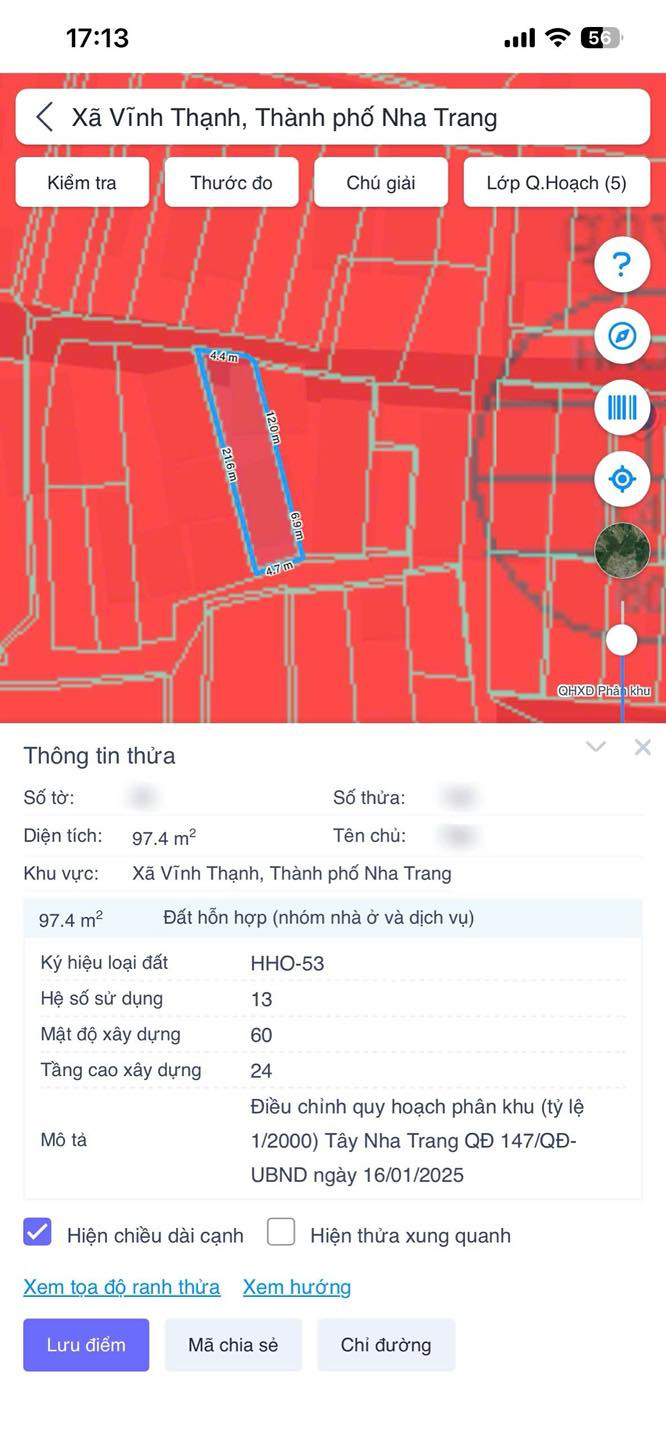
Task: Get Mã chia sẻ share code
Action: pyautogui.click(x=233, y=1345)
